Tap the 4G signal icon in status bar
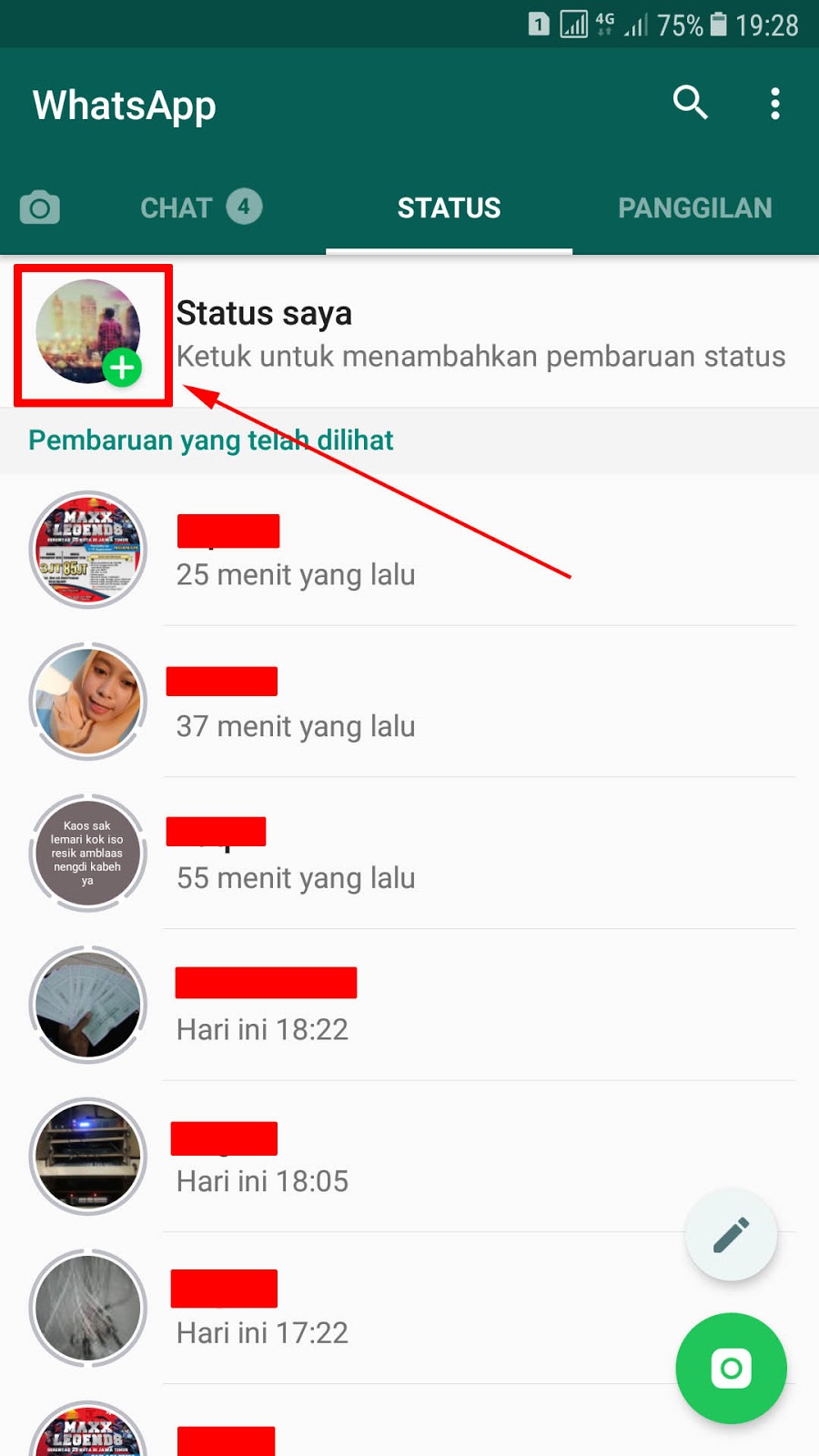819x1456 pixels. [x=604, y=22]
